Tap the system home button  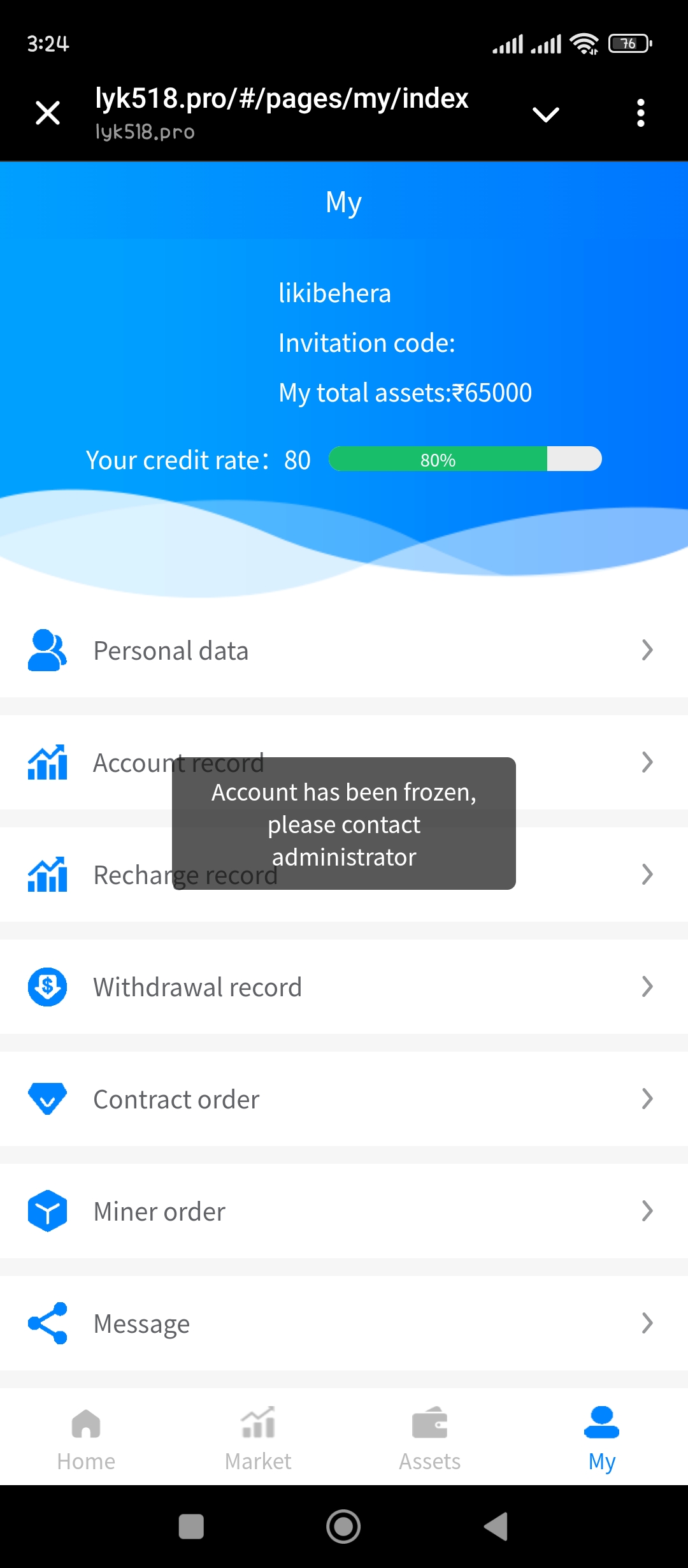343,1527
